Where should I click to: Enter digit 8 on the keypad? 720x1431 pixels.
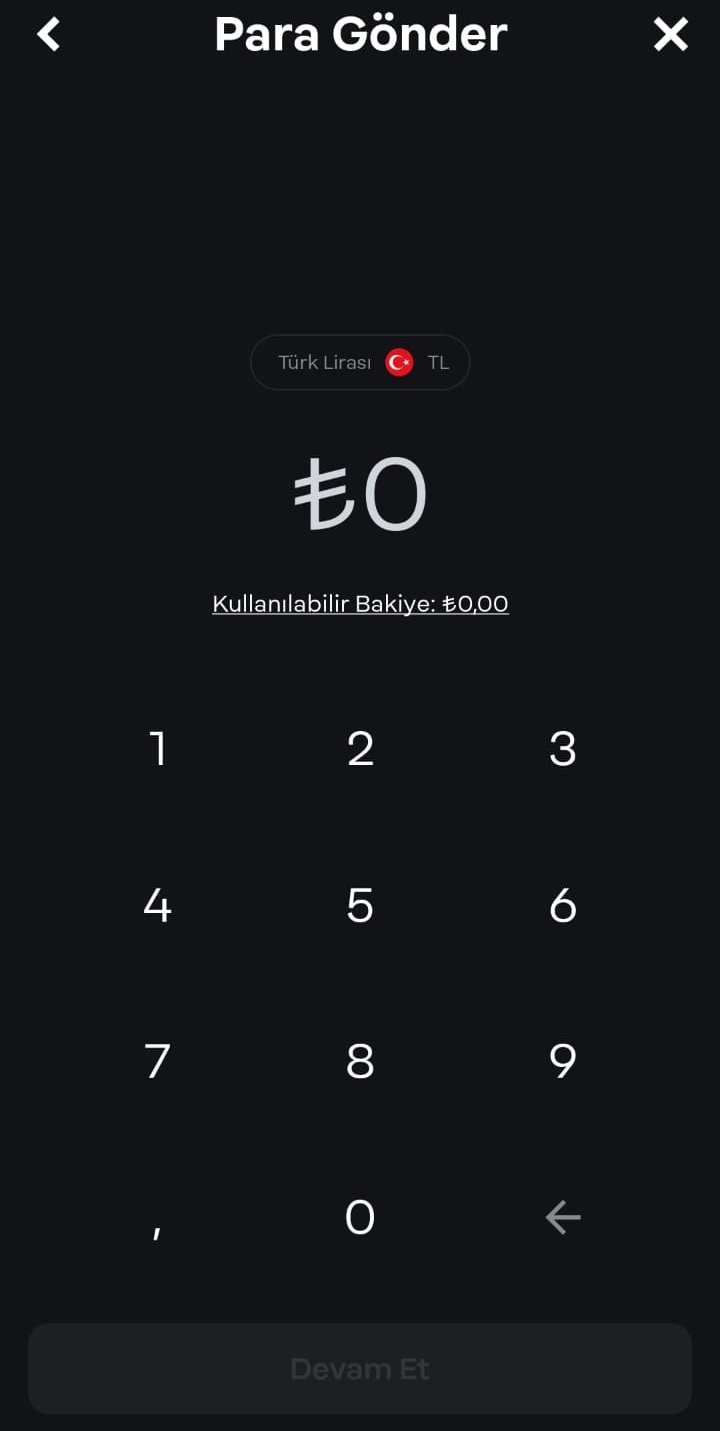tap(360, 1061)
